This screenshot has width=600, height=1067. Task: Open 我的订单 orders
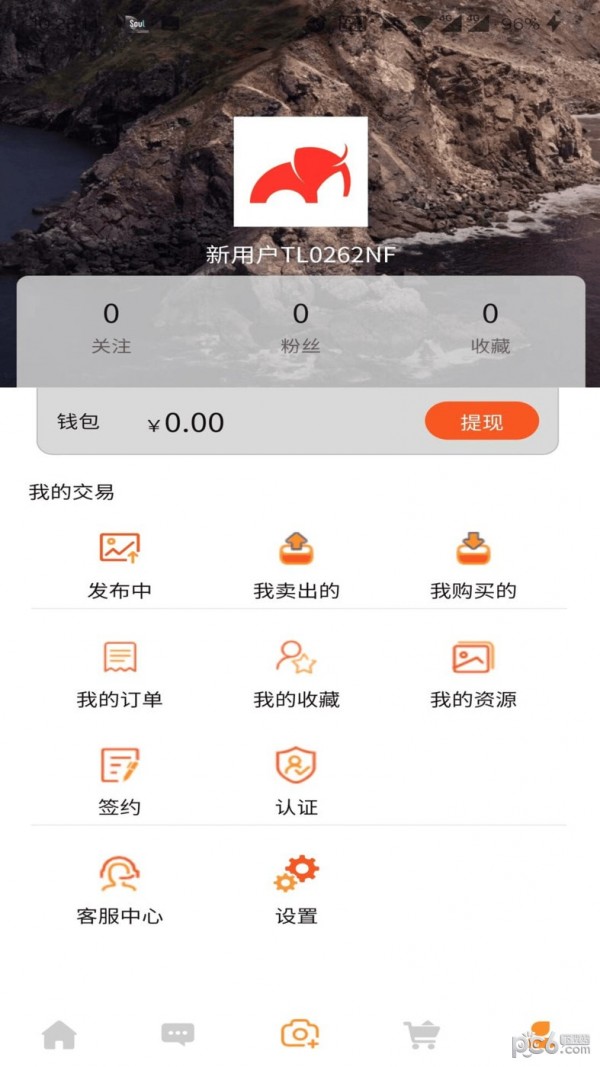(120, 673)
